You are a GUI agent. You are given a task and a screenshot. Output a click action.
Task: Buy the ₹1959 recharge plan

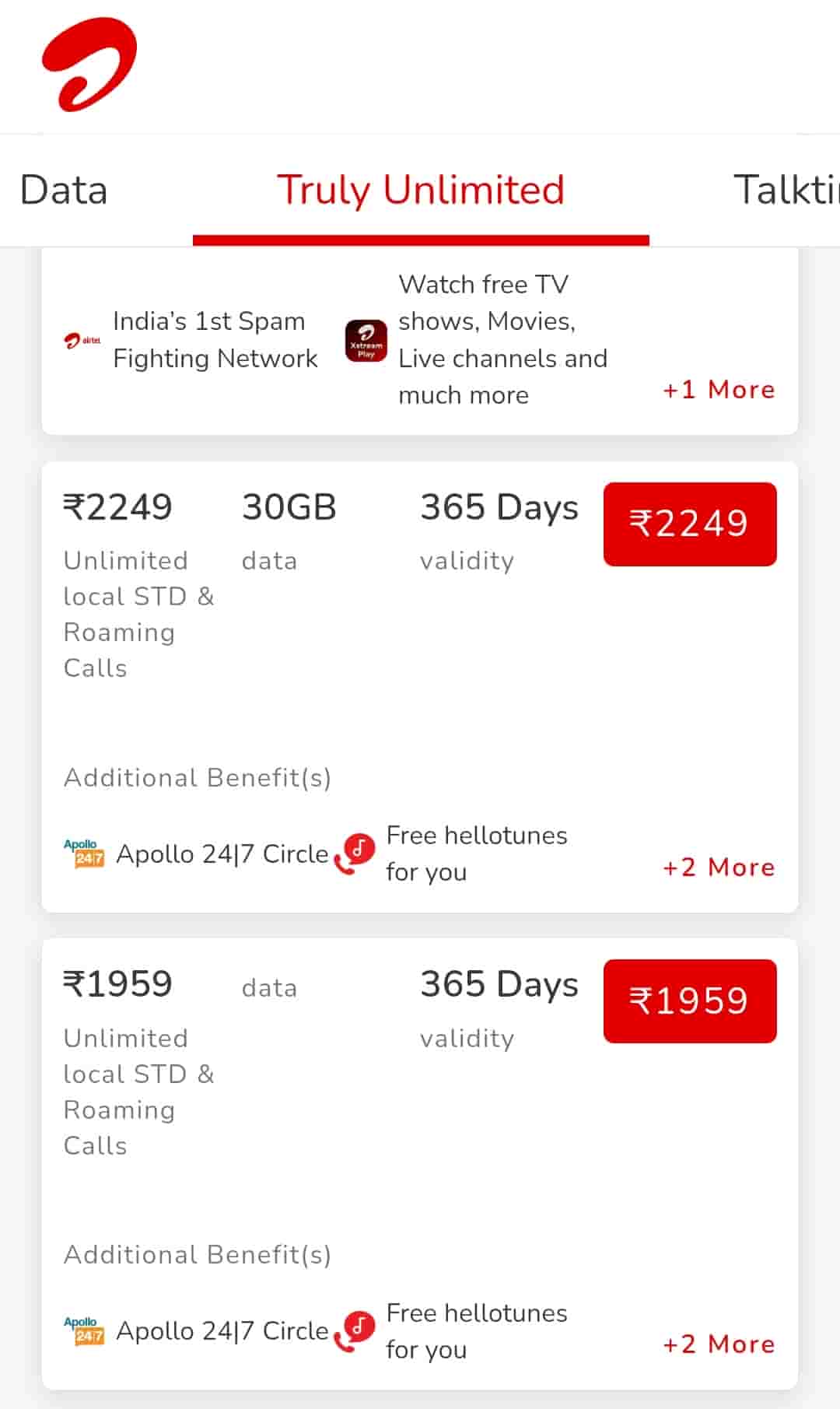(689, 1001)
